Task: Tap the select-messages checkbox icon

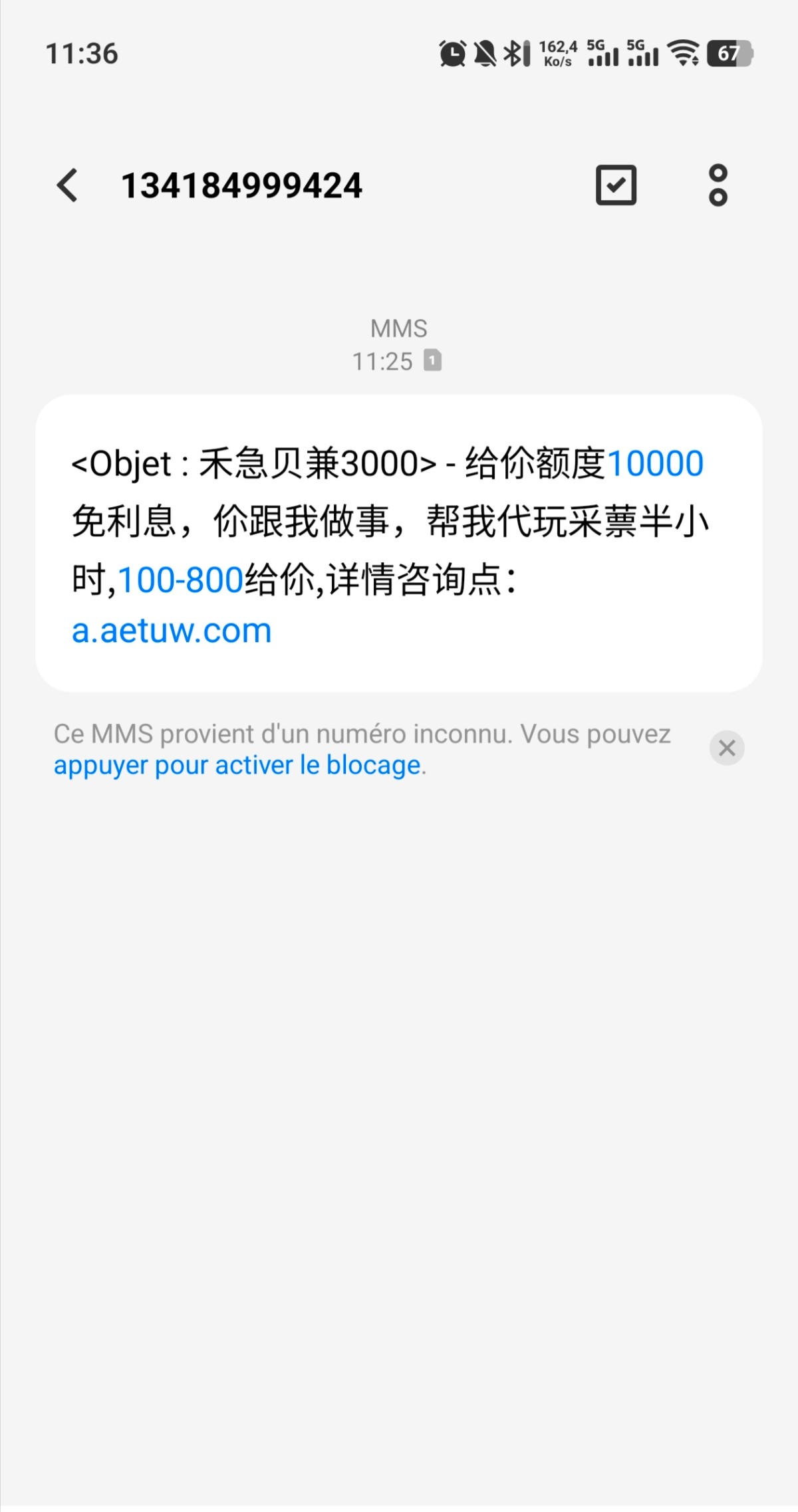Action: pyautogui.click(x=616, y=185)
